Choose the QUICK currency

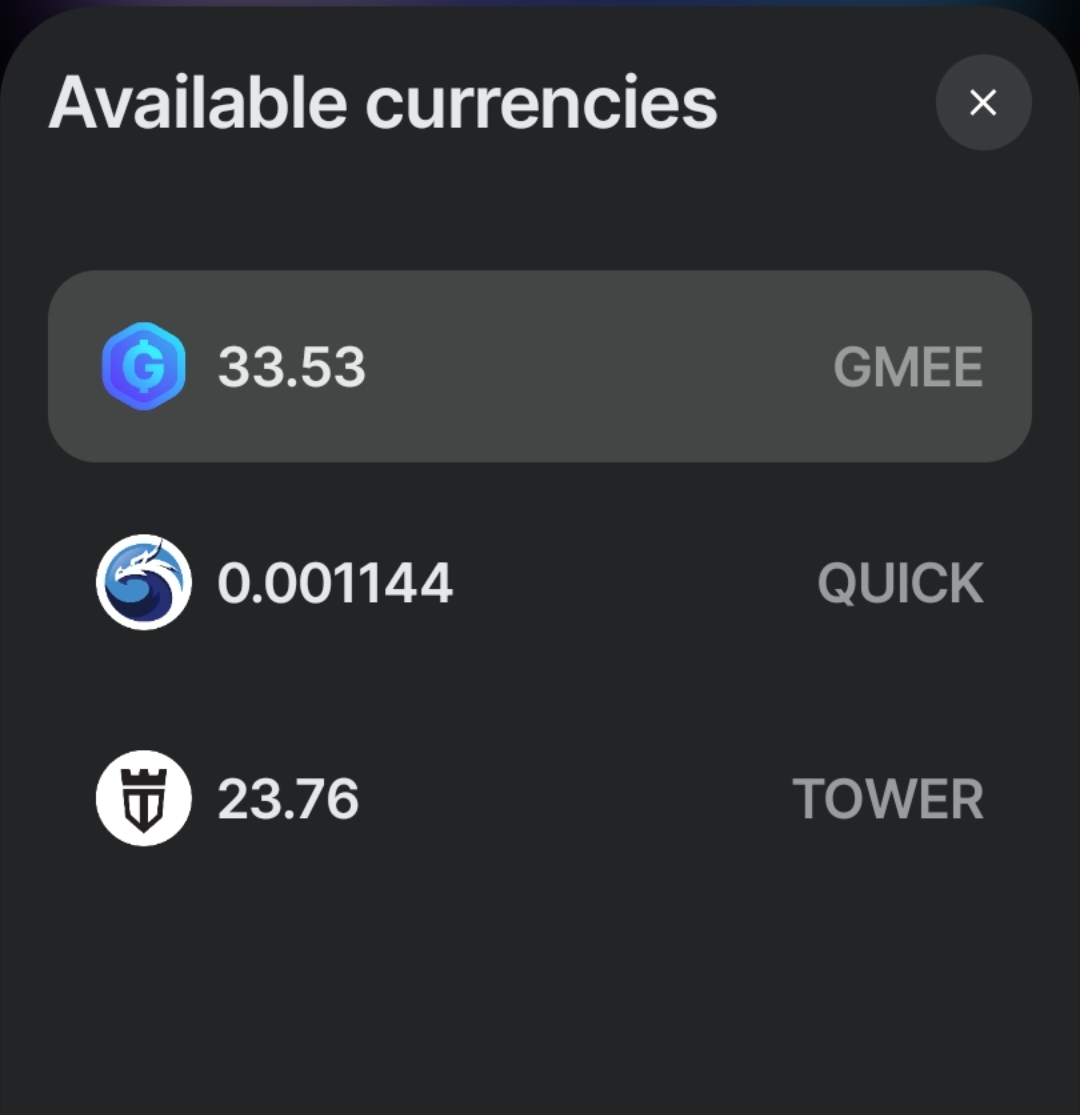click(540, 583)
